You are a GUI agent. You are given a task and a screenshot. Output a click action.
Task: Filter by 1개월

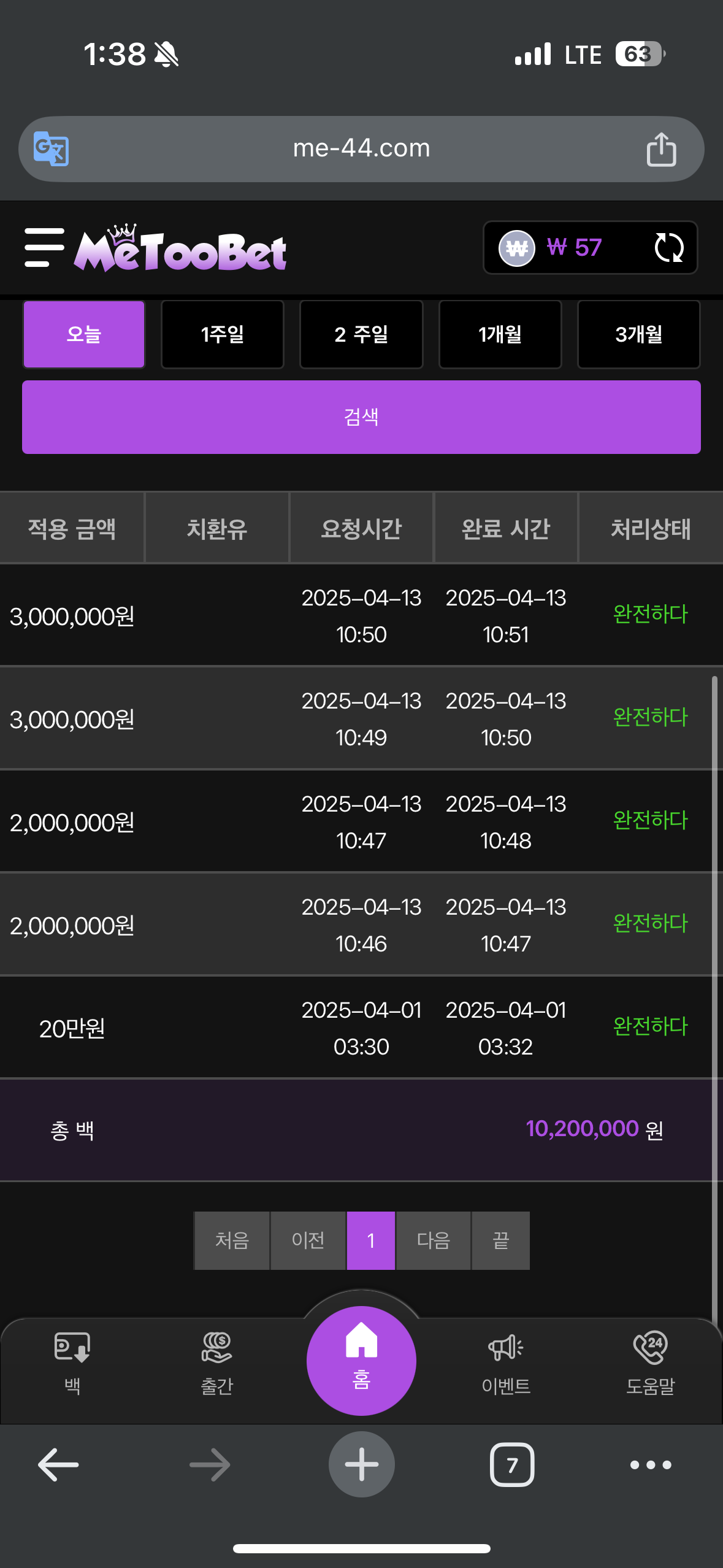500,334
